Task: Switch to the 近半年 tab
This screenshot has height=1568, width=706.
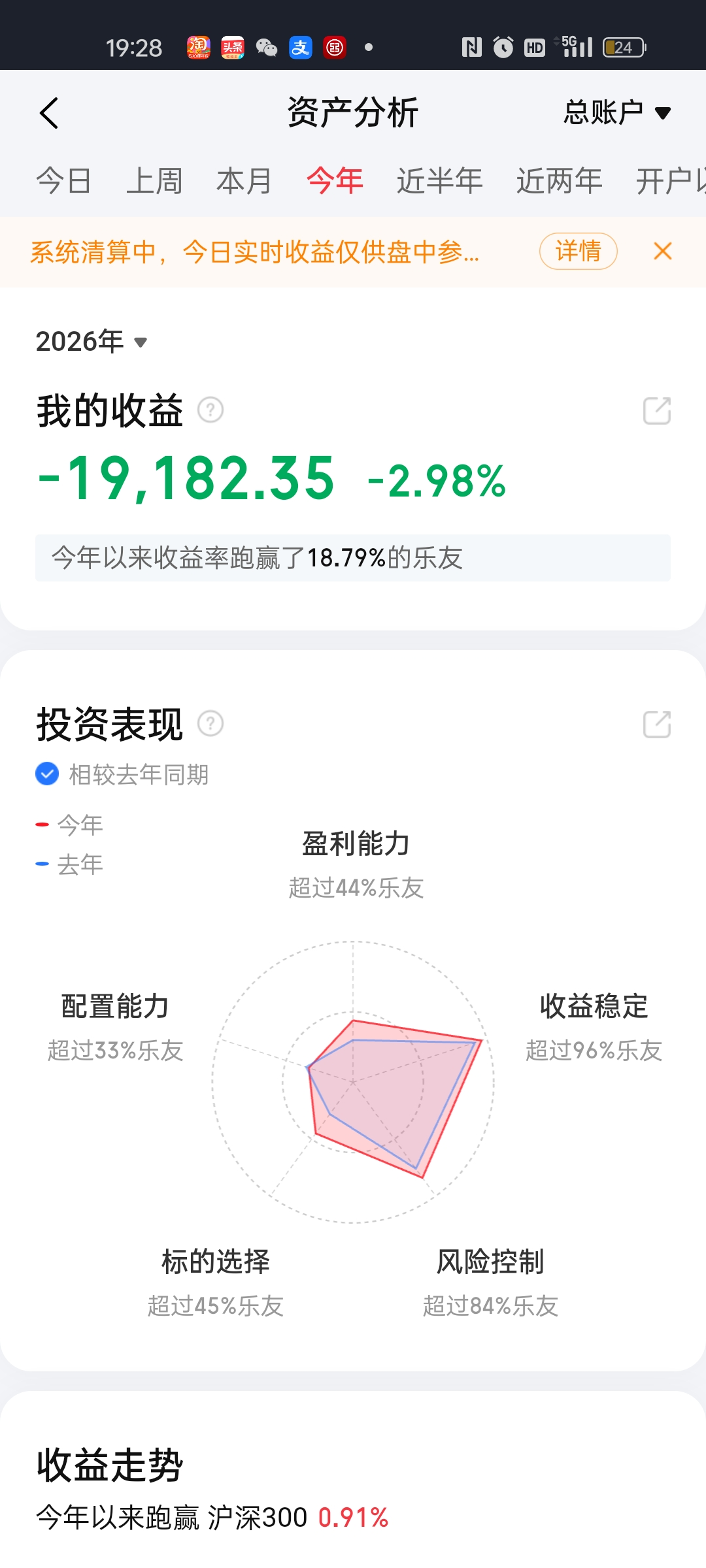Action: pos(439,181)
